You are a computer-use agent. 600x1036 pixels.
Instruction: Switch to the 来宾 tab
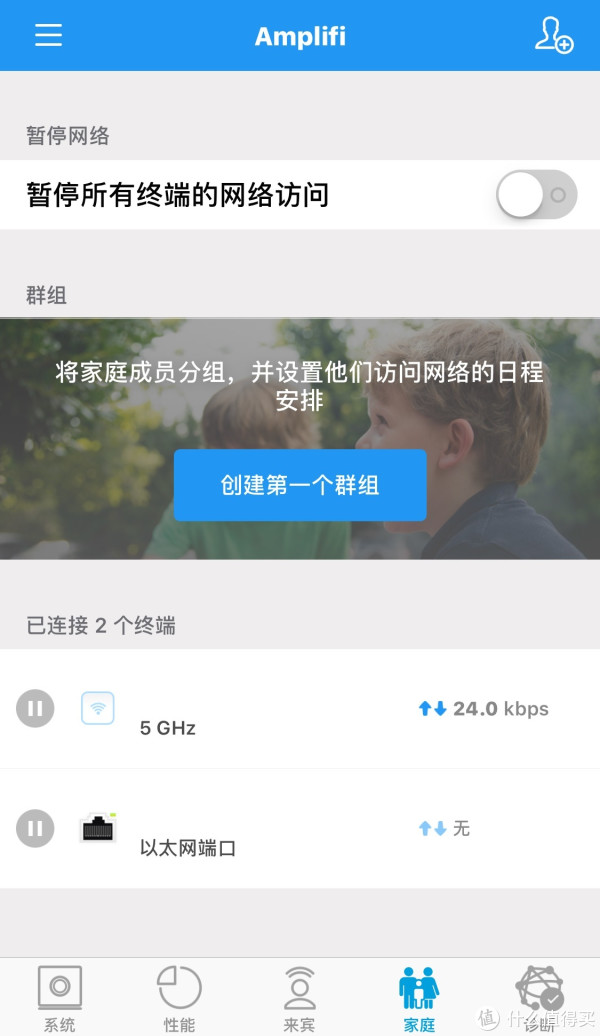tap(299, 997)
